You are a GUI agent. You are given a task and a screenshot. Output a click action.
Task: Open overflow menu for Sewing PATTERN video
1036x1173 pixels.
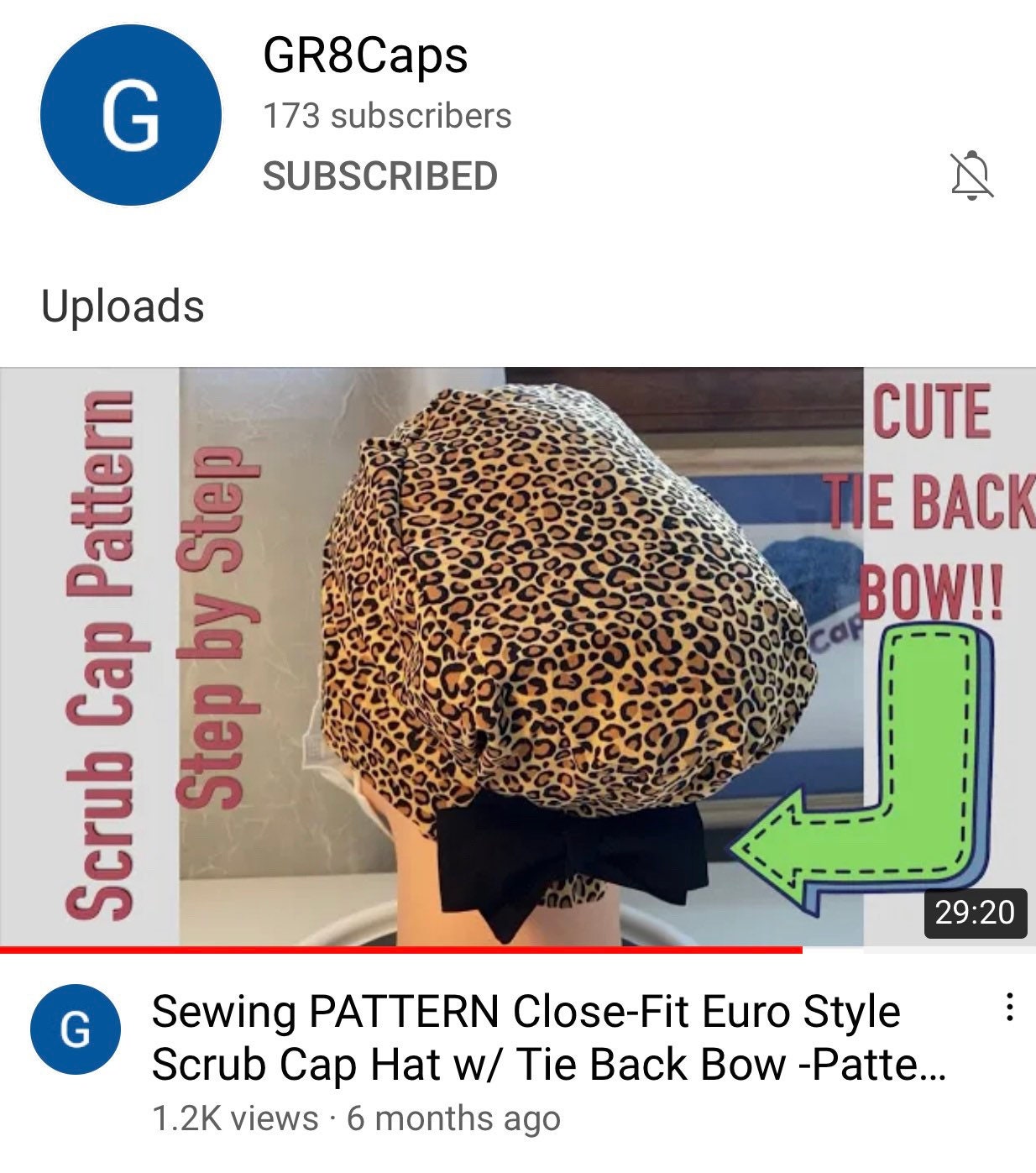(1009, 1007)
